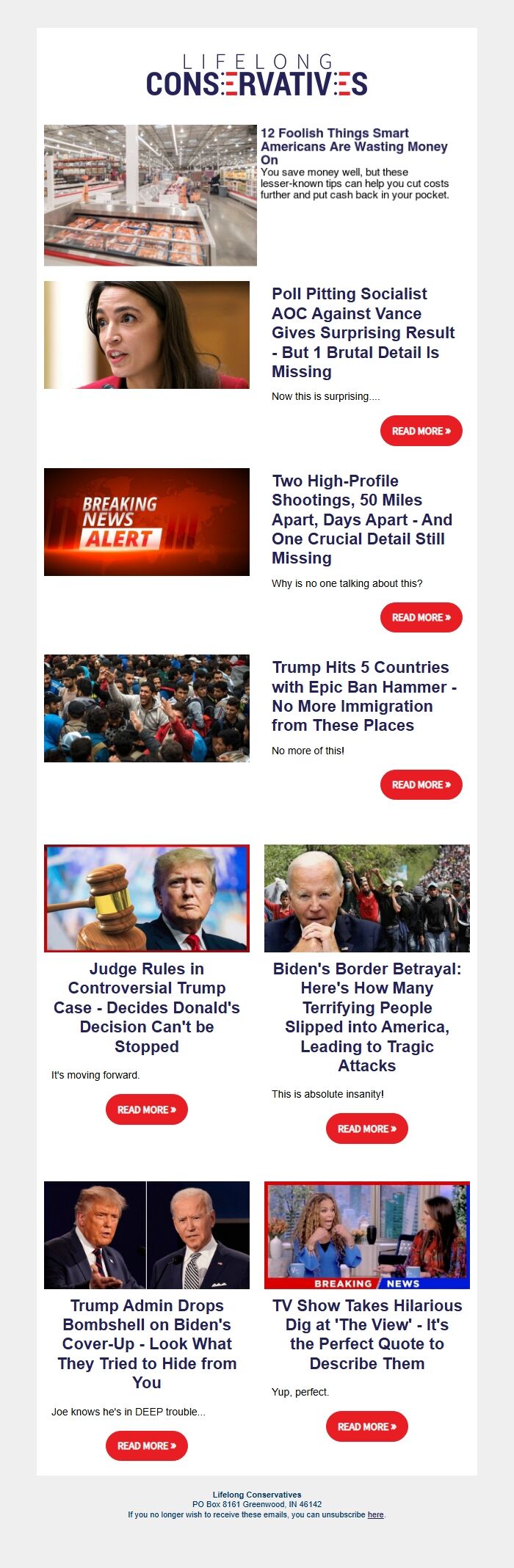Tap Read More under the AOC poll story
The height and width of the screenshot is (1568, 514).
(421, 431)
